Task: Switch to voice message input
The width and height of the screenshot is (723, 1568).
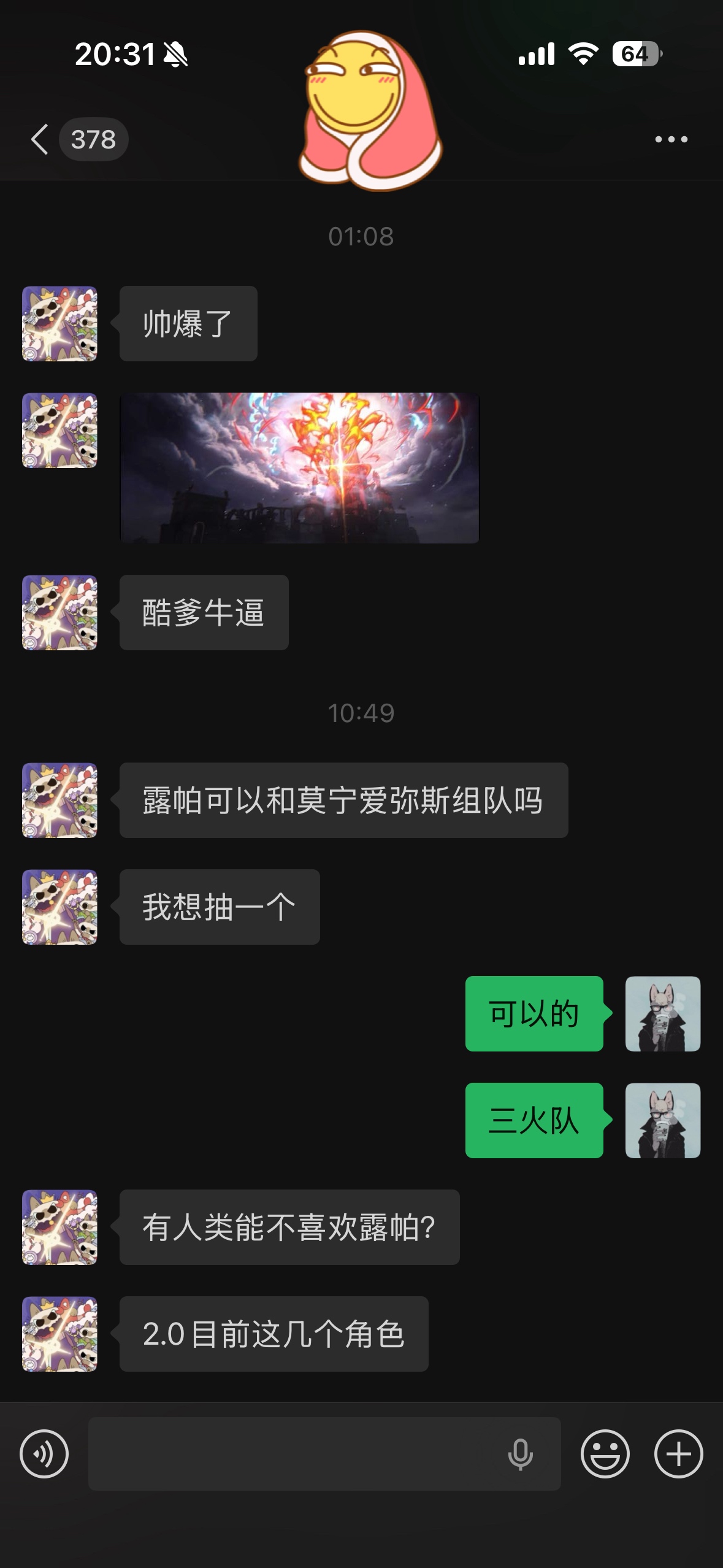Action: click(x=44, y=1453)
